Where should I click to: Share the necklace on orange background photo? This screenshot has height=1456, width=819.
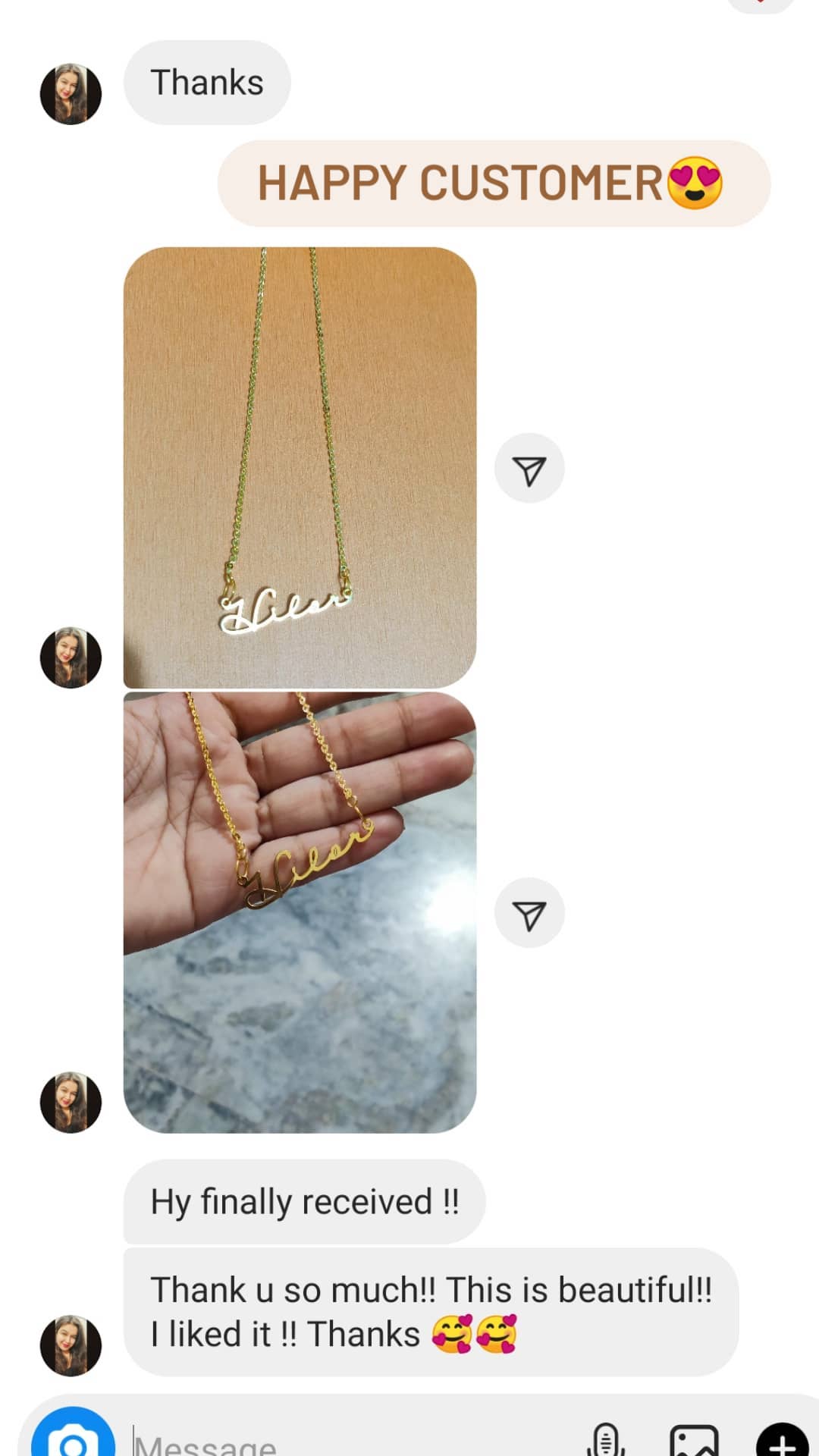point(529,469)
